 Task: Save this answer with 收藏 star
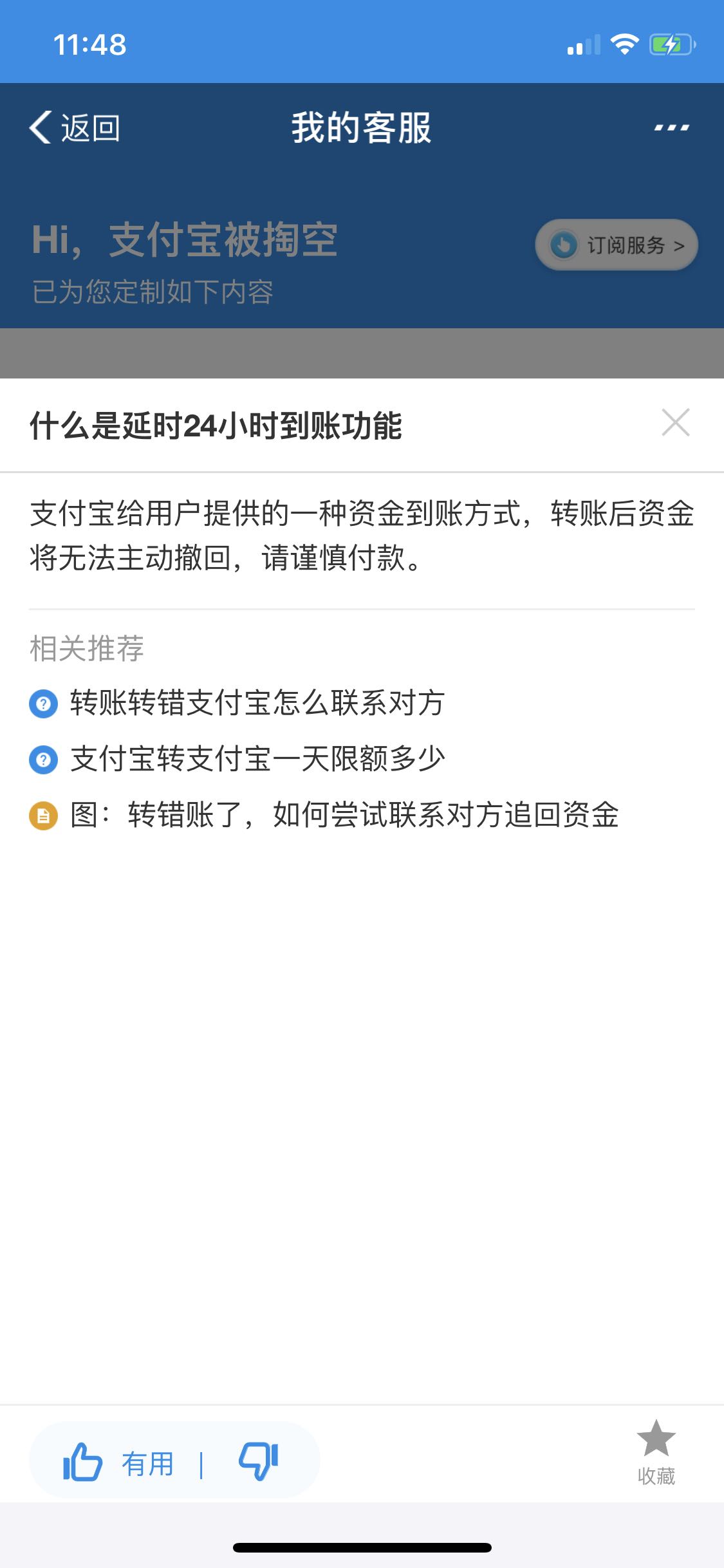pyautogui.click(x=656, y=1451)
